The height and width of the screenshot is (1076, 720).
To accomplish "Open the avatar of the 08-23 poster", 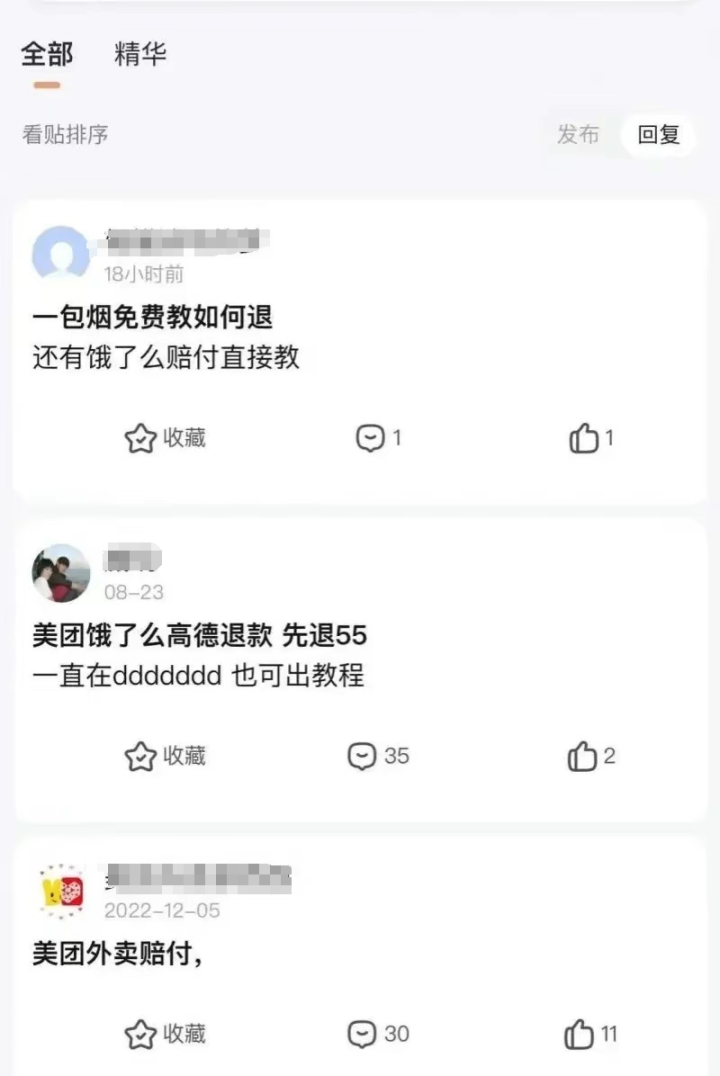I will (61, 573).
